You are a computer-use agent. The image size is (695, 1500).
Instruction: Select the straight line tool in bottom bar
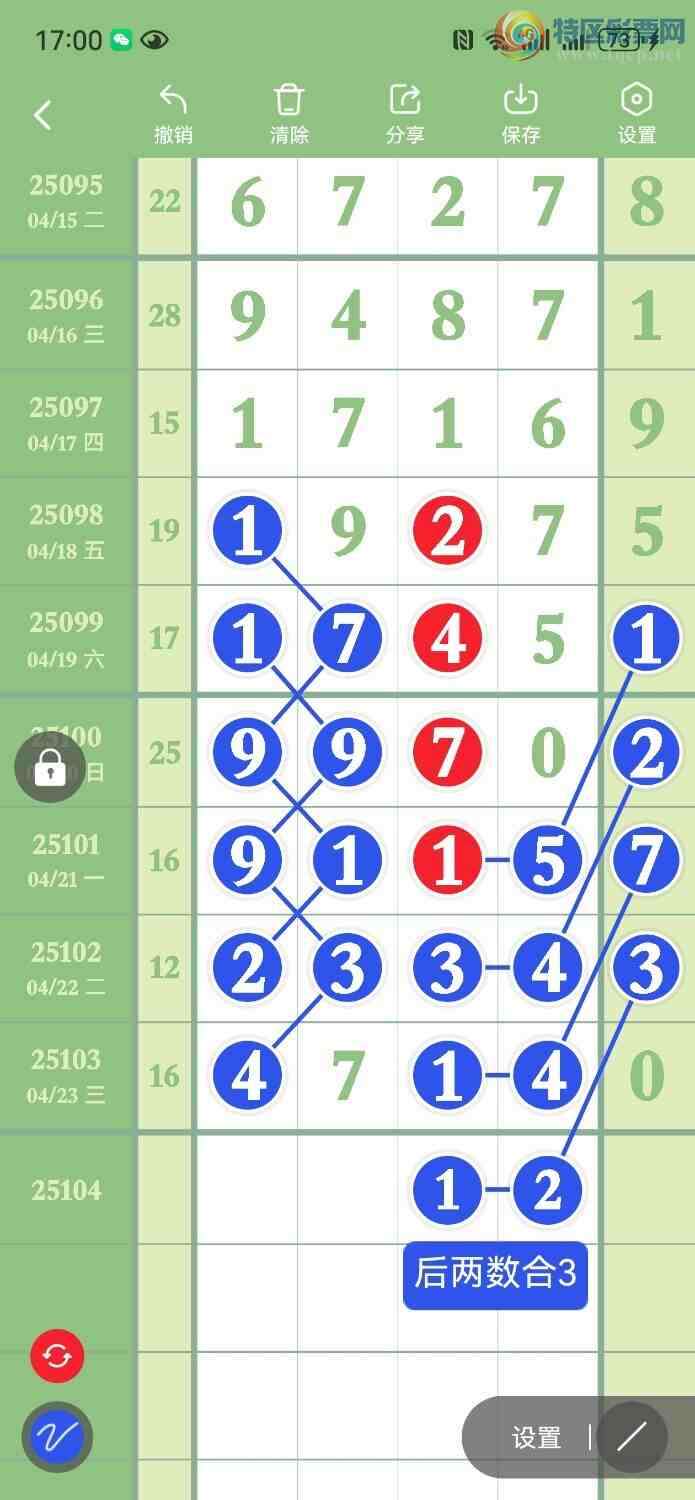click(632, 1438)
